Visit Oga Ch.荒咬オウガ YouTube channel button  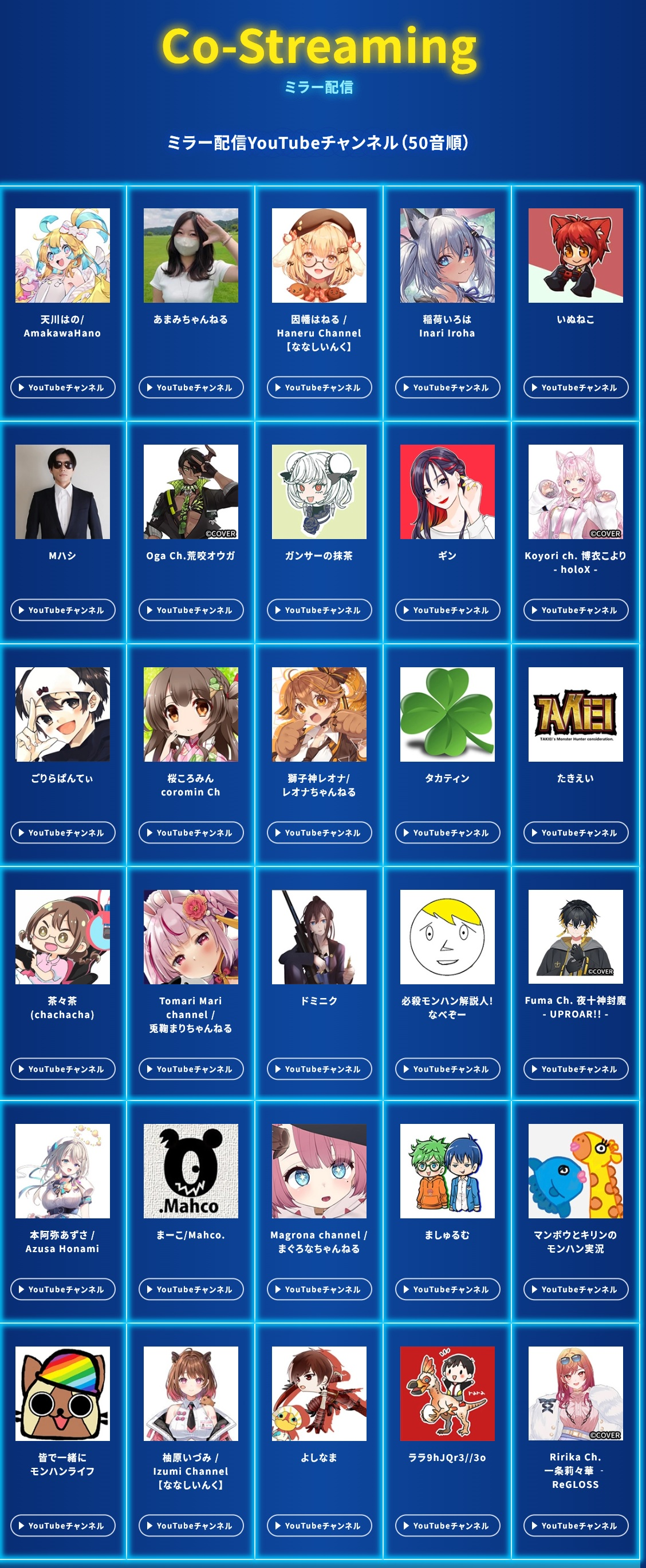coord(191,610)
